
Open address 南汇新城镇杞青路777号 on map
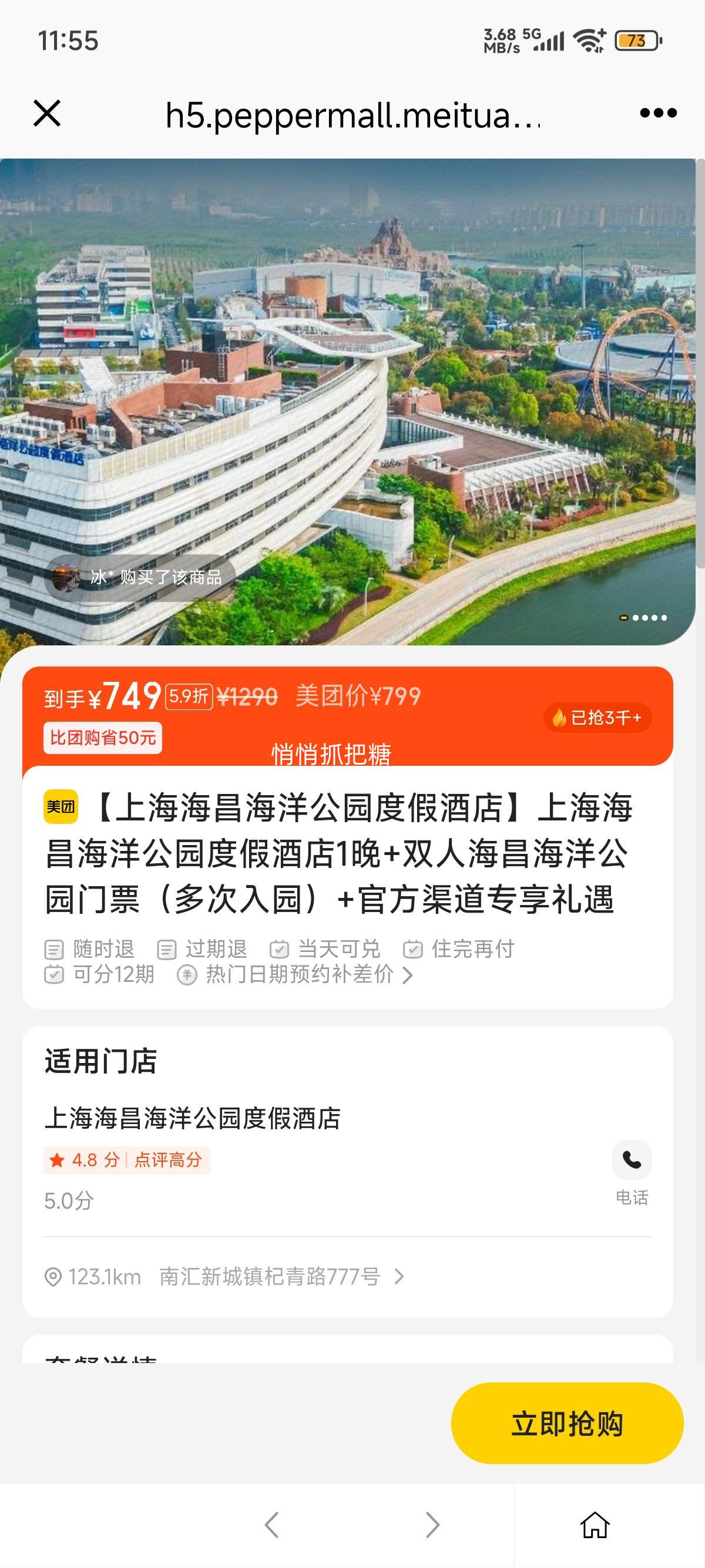[x=270, y=1277]
